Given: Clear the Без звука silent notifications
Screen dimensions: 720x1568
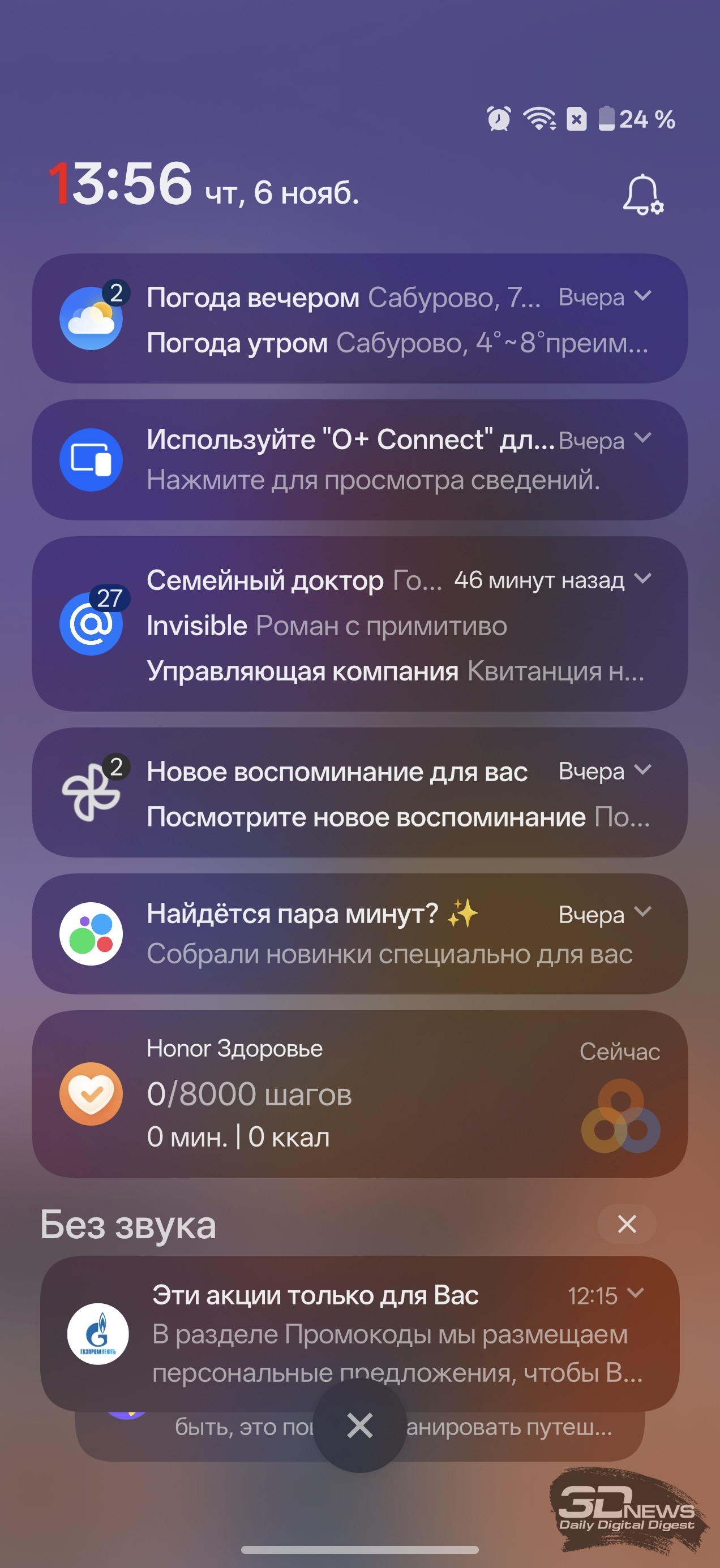Looking at the screenshot, I should tap(627, 1224).
